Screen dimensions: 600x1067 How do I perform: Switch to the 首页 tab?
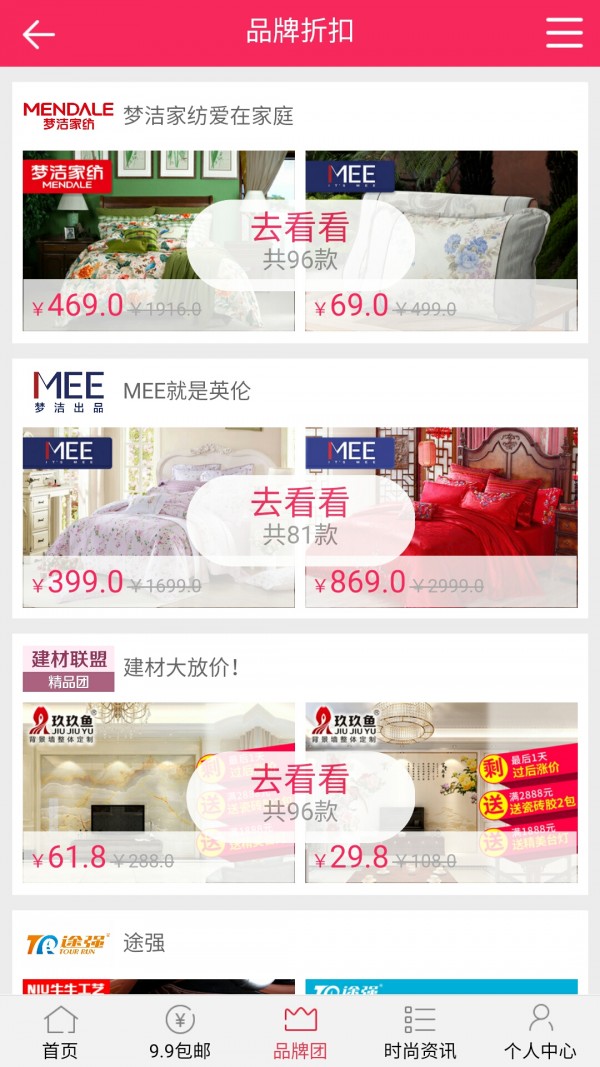point(60,1032)
